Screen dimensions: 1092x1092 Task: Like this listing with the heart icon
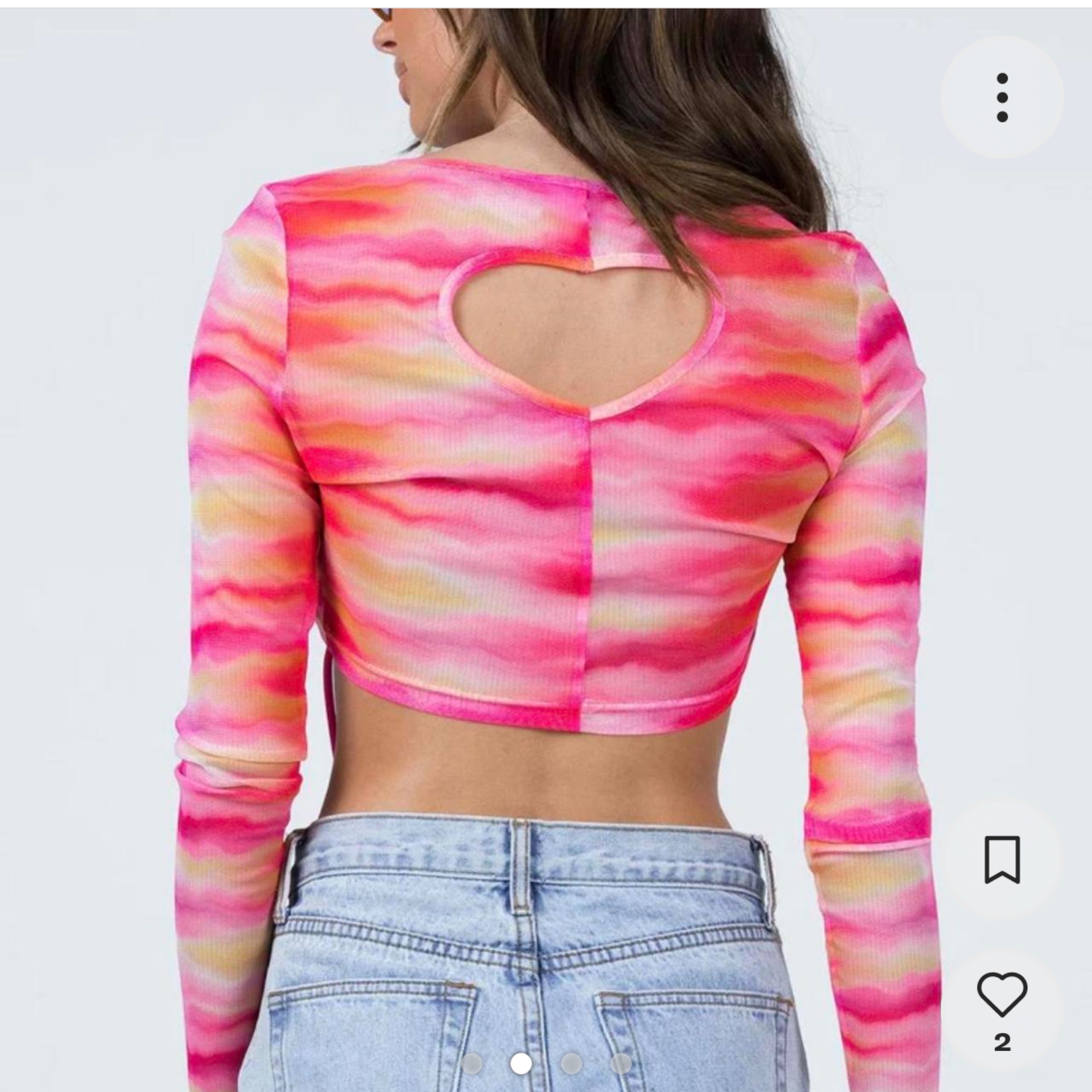pos(1002,994)
